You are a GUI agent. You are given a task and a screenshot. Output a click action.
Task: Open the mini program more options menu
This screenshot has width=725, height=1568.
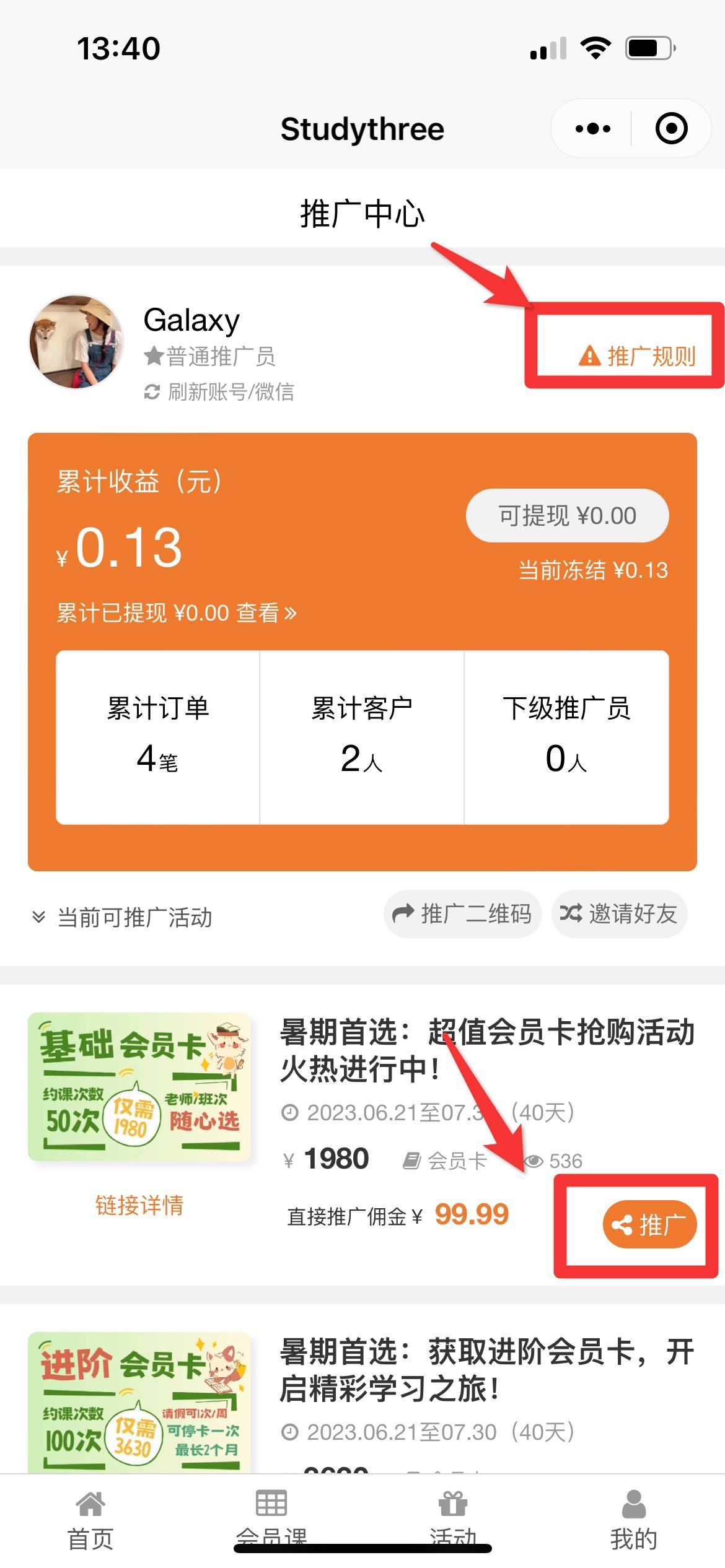coord(592,129)
